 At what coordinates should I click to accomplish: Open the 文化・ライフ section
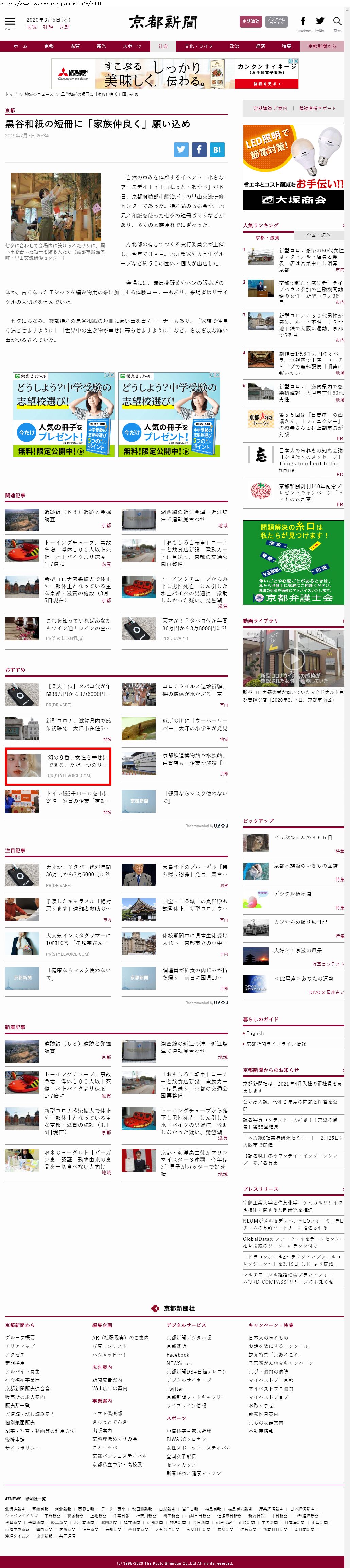click(199, 46)
